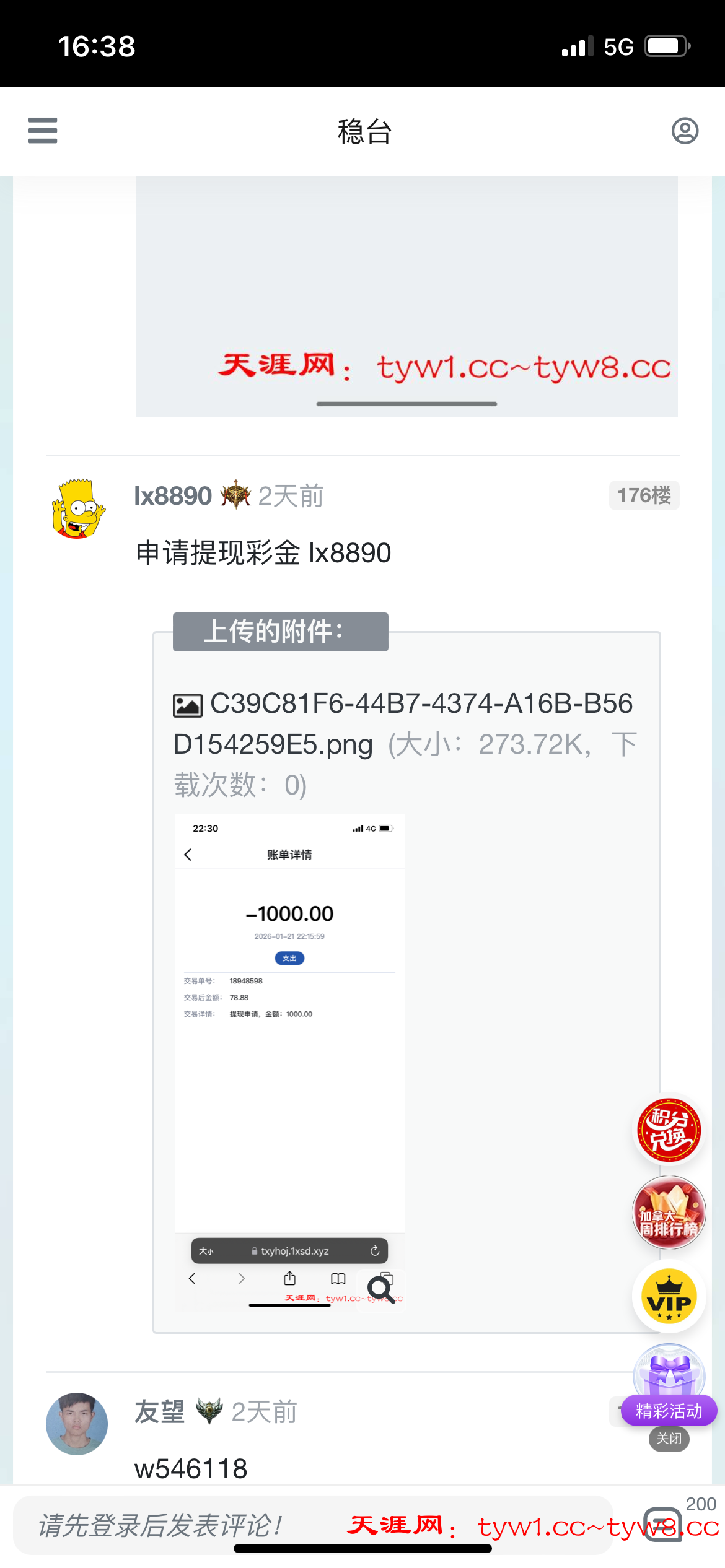Open the 加拿大周排行榜 ranking icon
The image size is (725, 1568).
[669, 1213]
